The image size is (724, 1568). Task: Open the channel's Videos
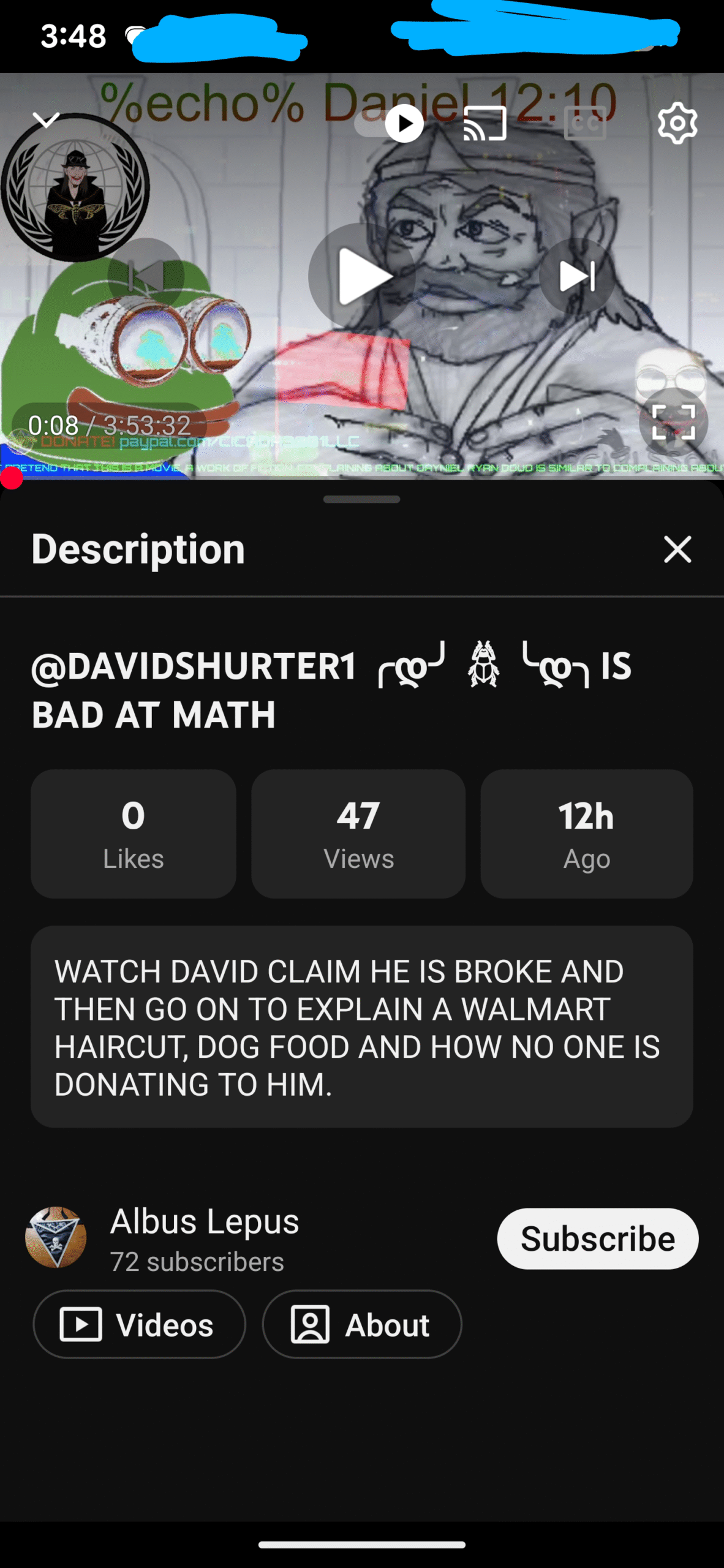click(x=139, y=1324)
